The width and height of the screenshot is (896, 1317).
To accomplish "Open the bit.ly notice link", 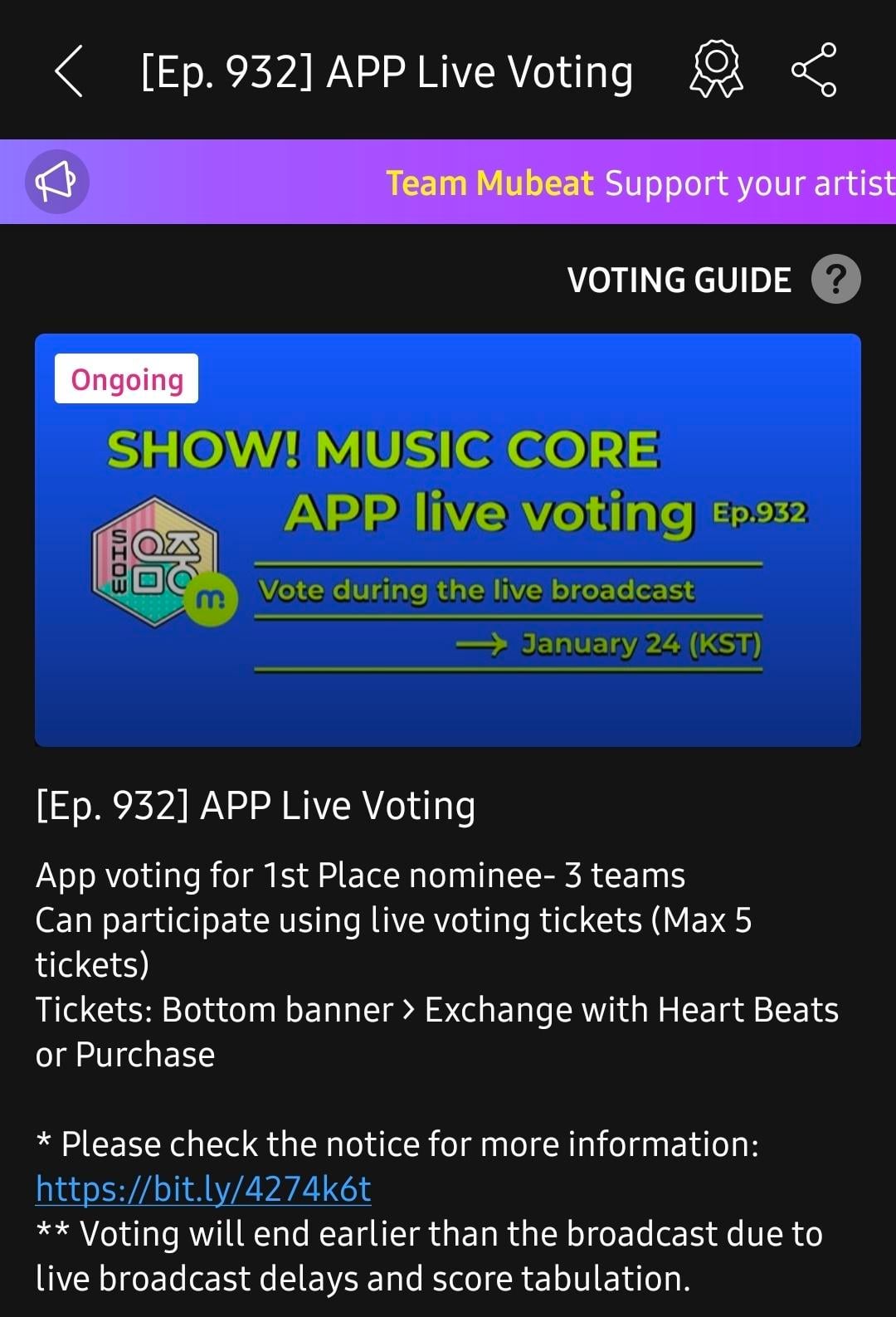I will click(203, 1189).
